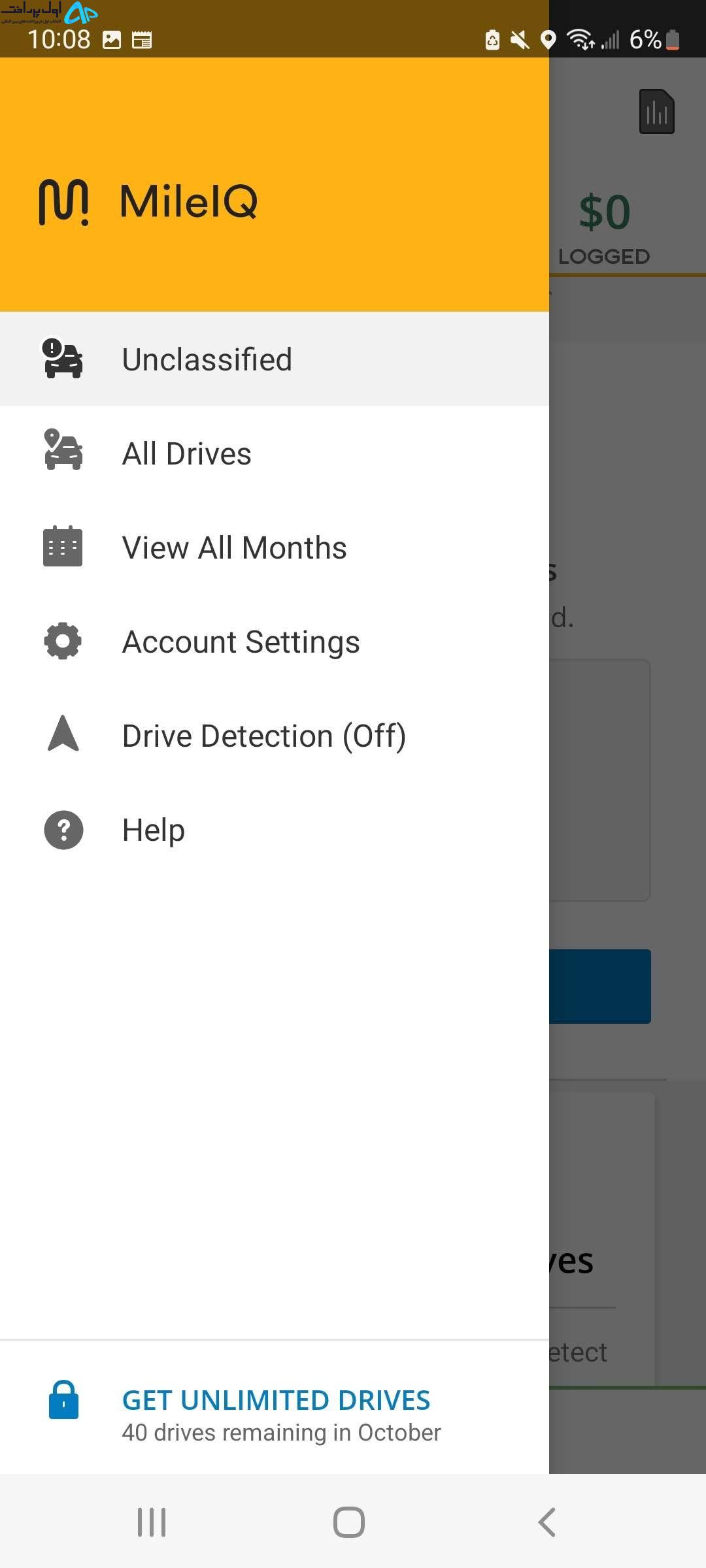The height and width of the screenshot is (1568, 706).
Task: Go to All Drives
Action: (x=275, y=453)
